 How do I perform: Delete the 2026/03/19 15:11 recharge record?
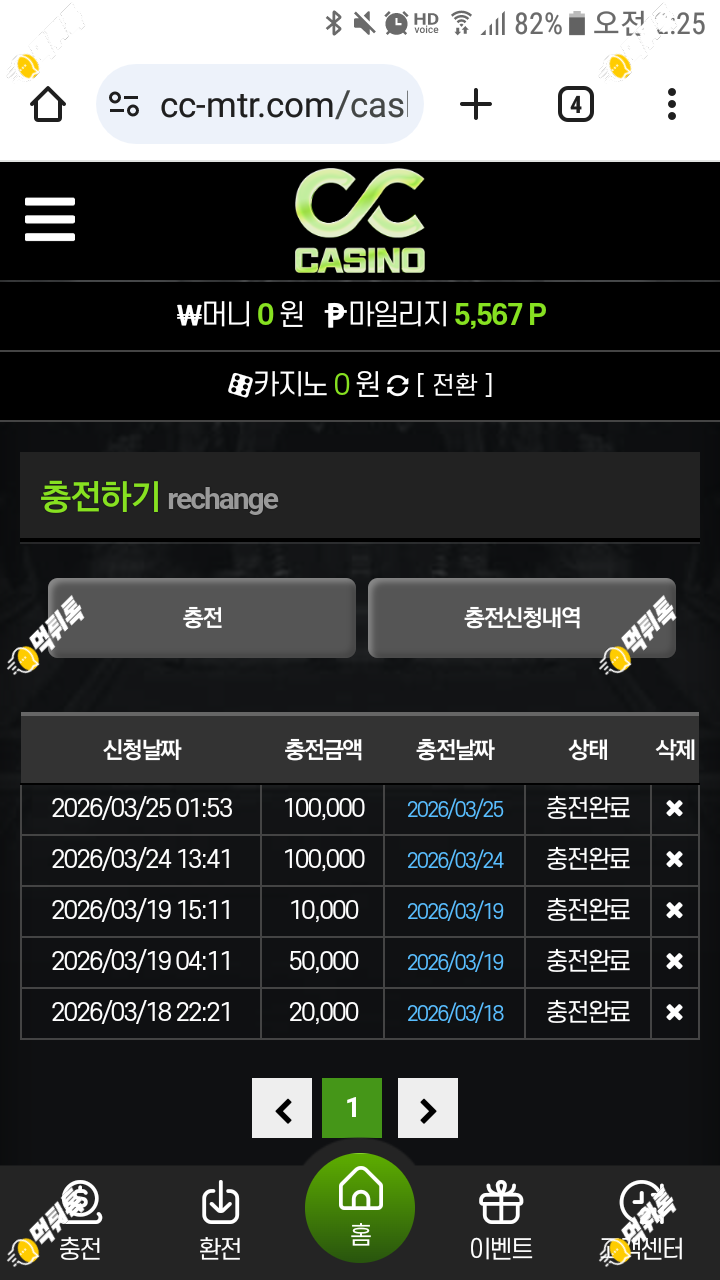point(674,911)
